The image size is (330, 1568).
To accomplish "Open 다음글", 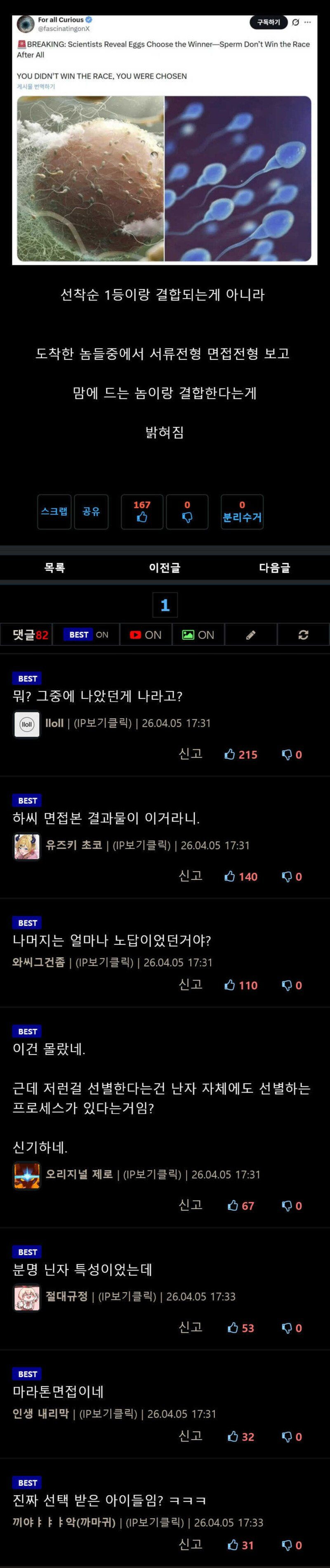I will click(x=274, y=567).
